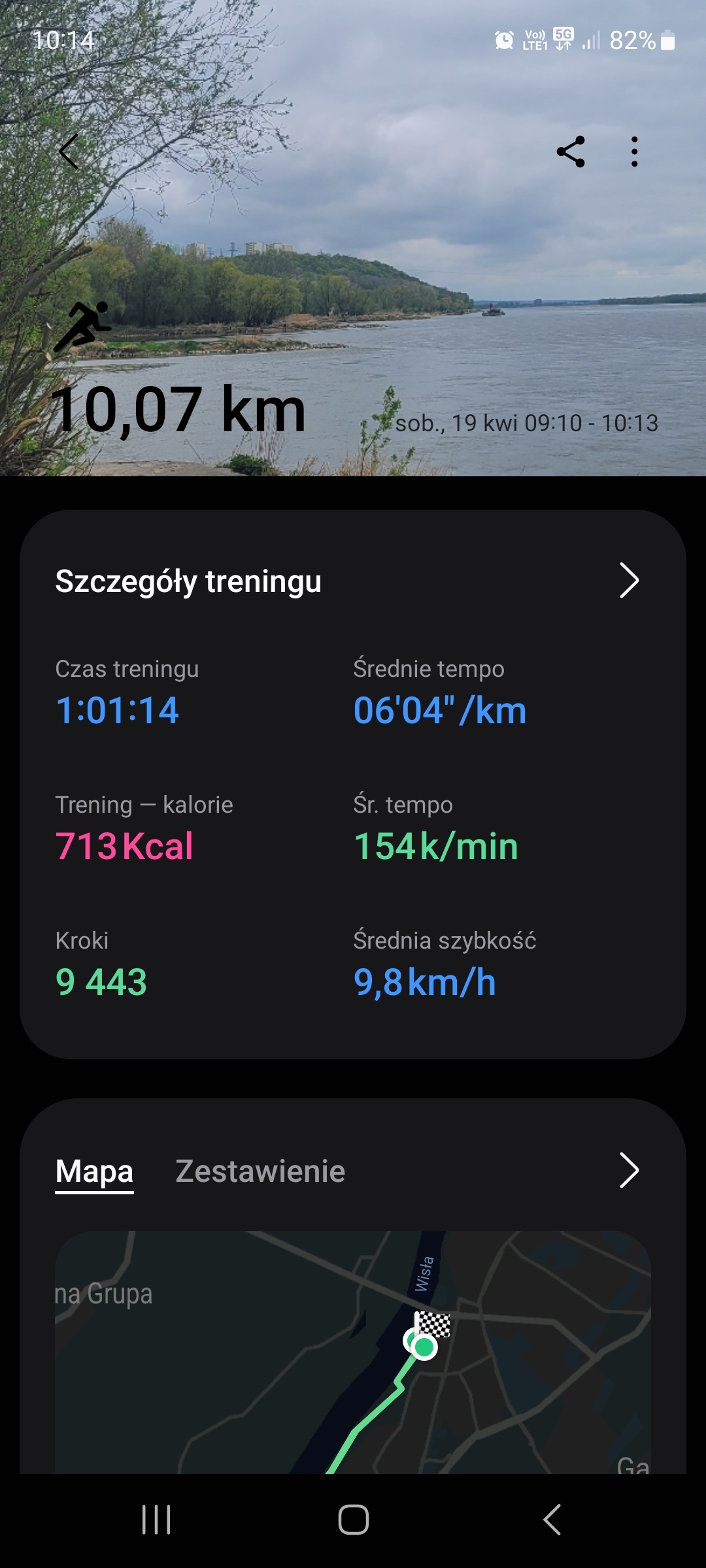Share this running workout
Image resolution: width=706 pixels, height=1568 pixels.
(571, 152)
